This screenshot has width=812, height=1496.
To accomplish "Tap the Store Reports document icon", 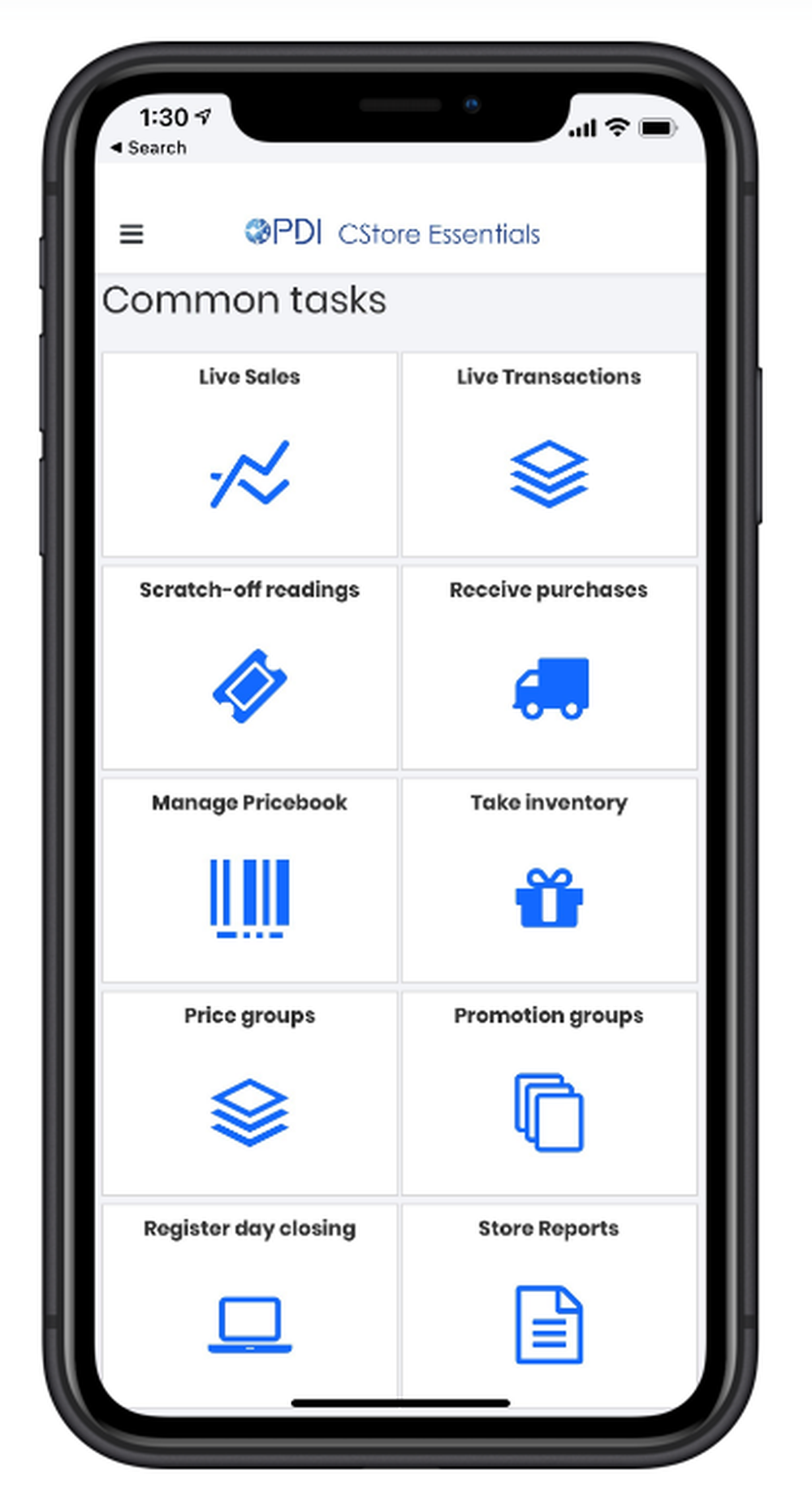I will coord(549,1322).
